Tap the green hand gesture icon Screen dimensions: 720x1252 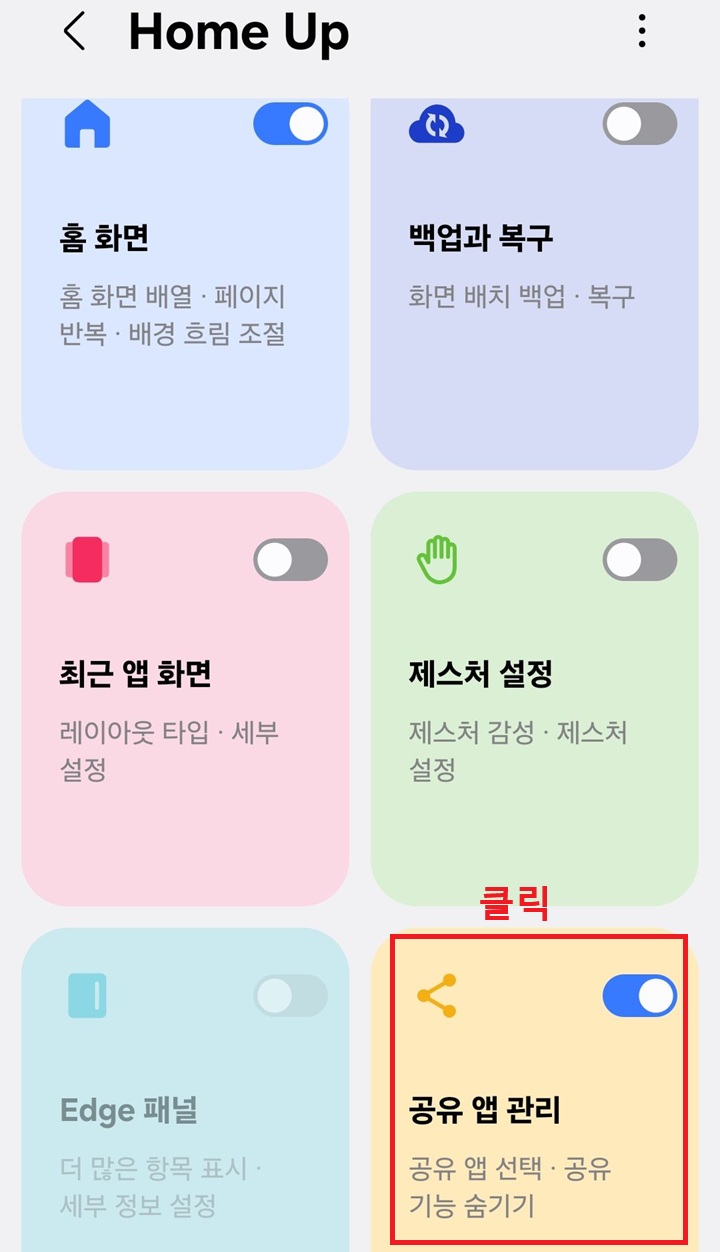tap(437, 559)
